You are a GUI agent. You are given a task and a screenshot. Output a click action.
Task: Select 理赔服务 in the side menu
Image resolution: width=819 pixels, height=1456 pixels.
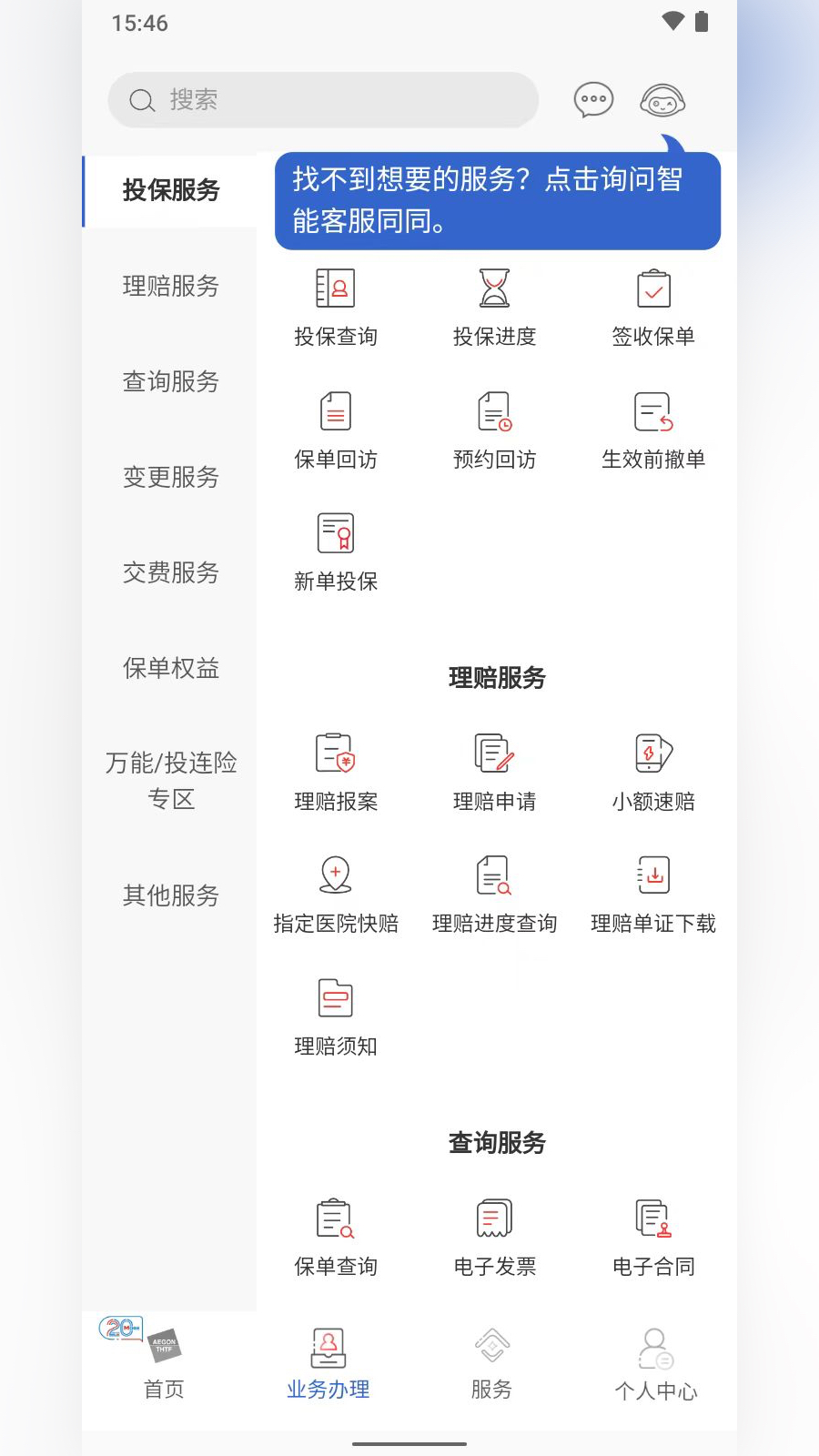tap(171, 286)
